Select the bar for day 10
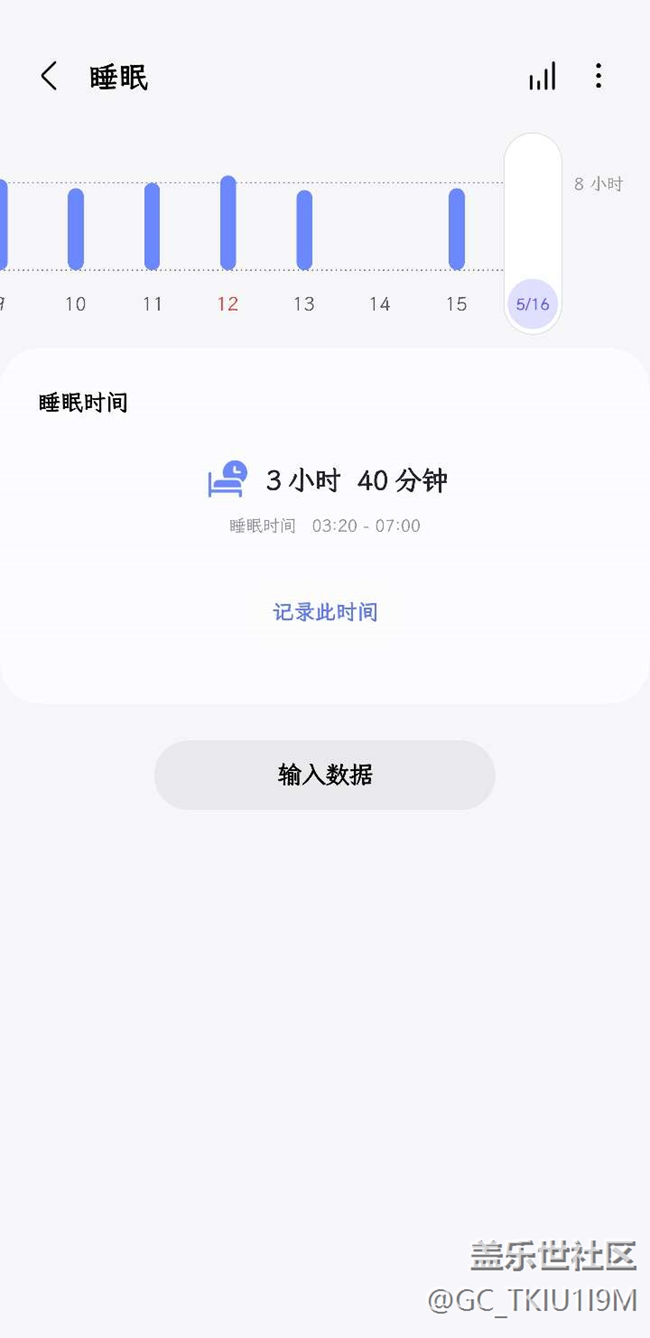Screen dimensions: 650x1338 pyautogui.click(x=76, y=229)
